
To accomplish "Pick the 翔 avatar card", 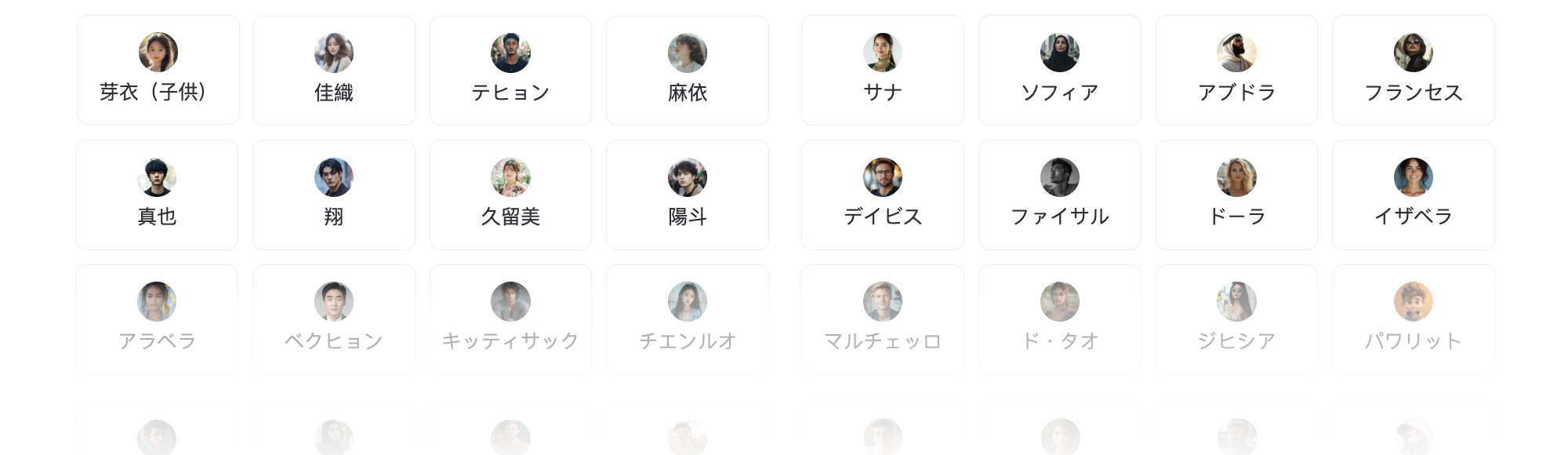I will pyautogui.click(x=334, y=195).
